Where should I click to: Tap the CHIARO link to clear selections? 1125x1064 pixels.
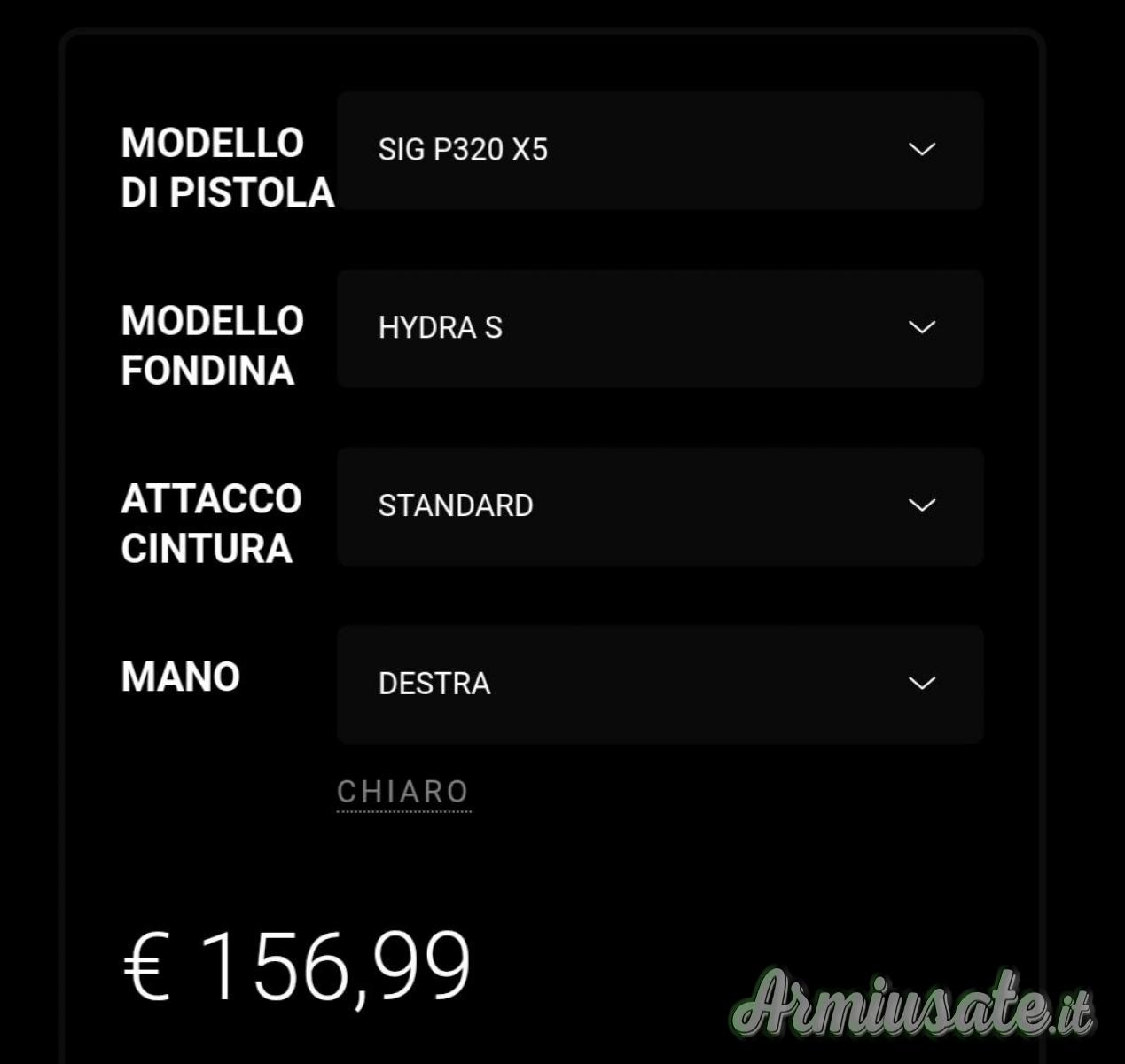pos(403,792)
